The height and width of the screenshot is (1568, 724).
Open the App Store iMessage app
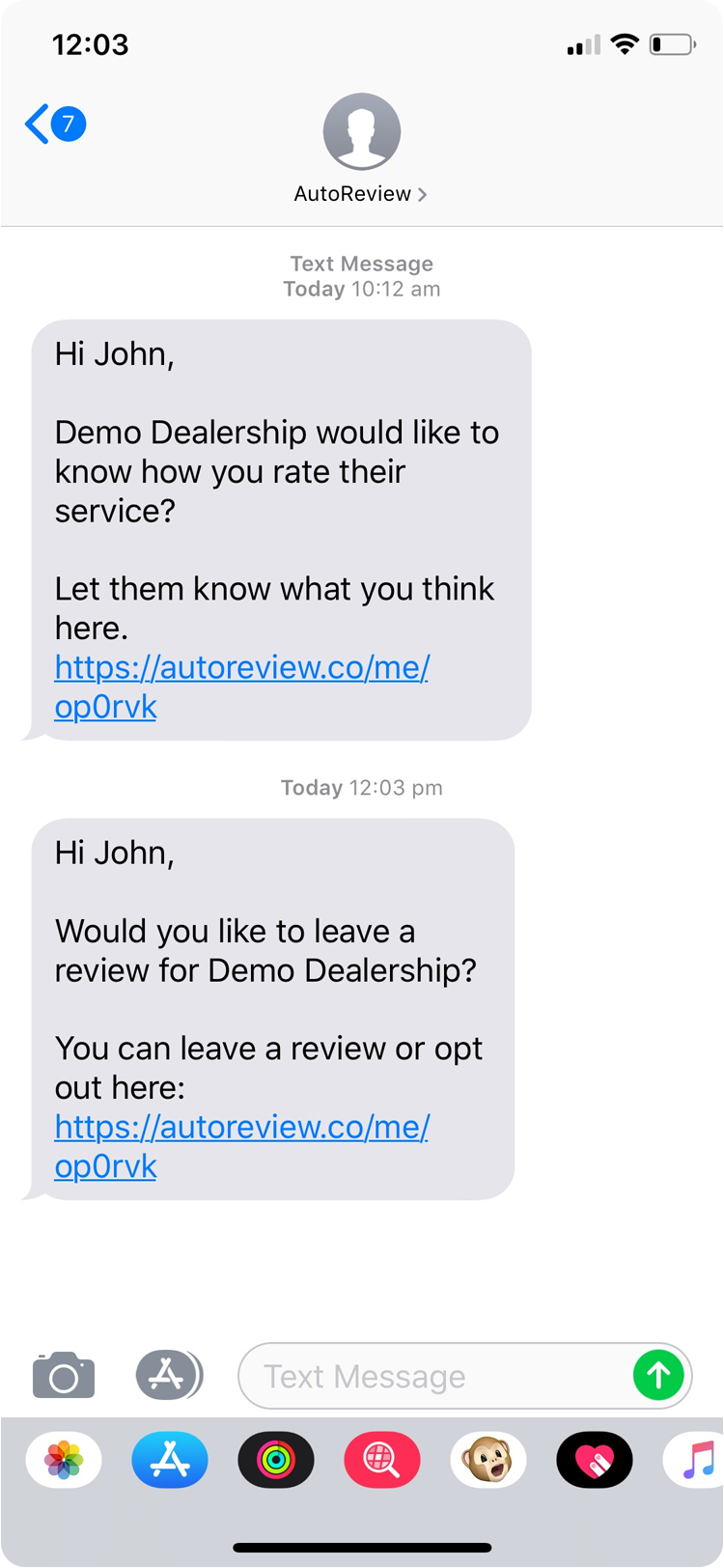[x=170, y=1459]
